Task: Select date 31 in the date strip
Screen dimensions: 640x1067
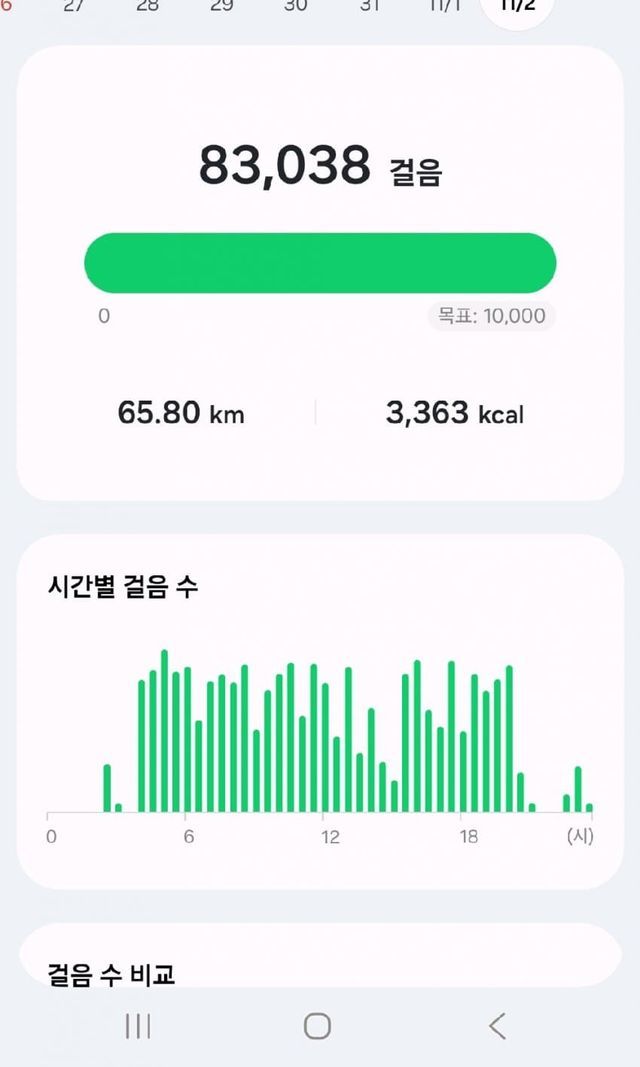Action: point(369,5)
